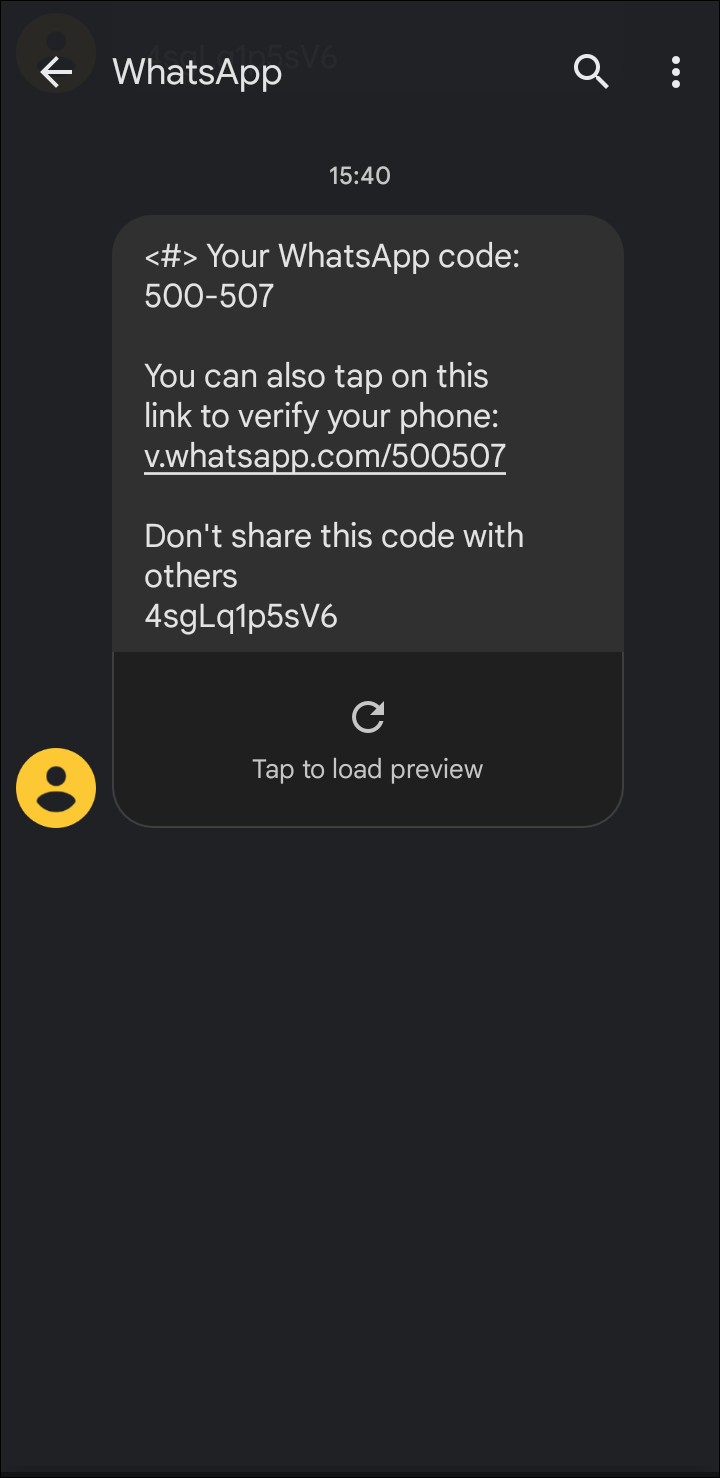Viewport: 720px width, 1478px height.
Task: Open the v.whatsapp.com/500507 link
Action: pyautogui.click(x=325, y=456)
